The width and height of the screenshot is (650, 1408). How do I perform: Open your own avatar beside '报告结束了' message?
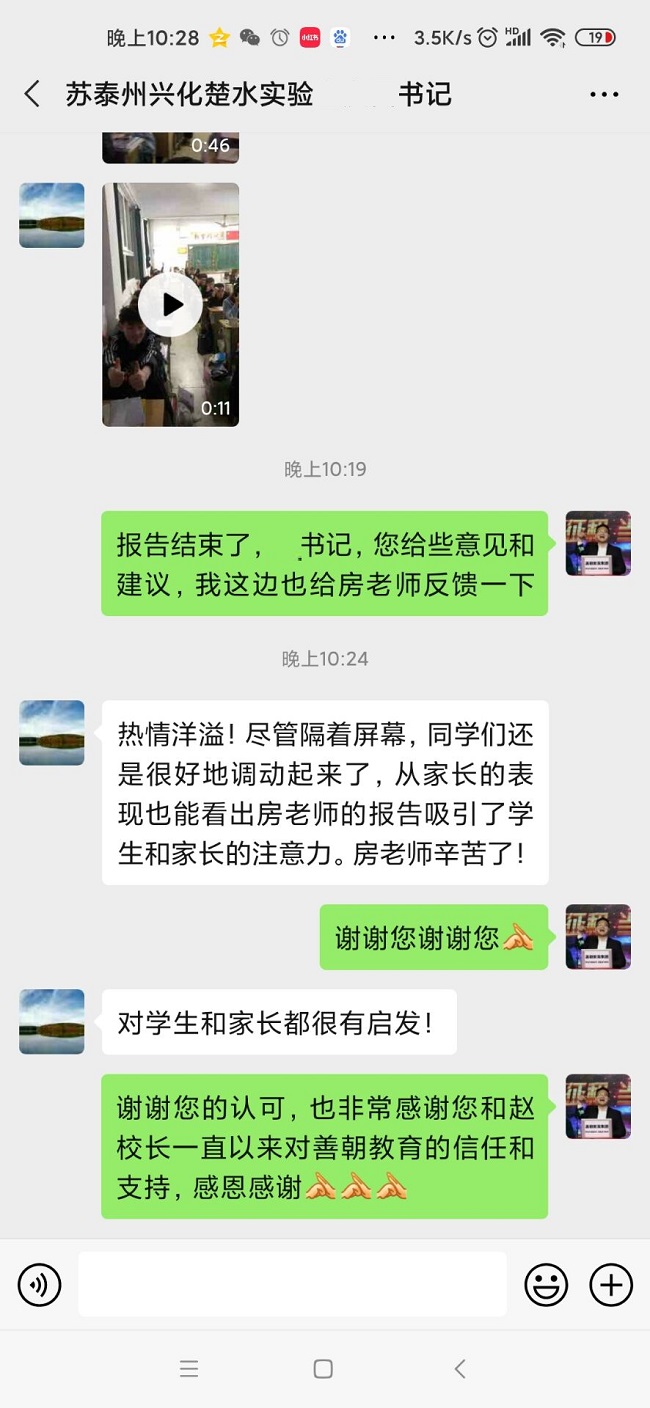click(598, 544)
